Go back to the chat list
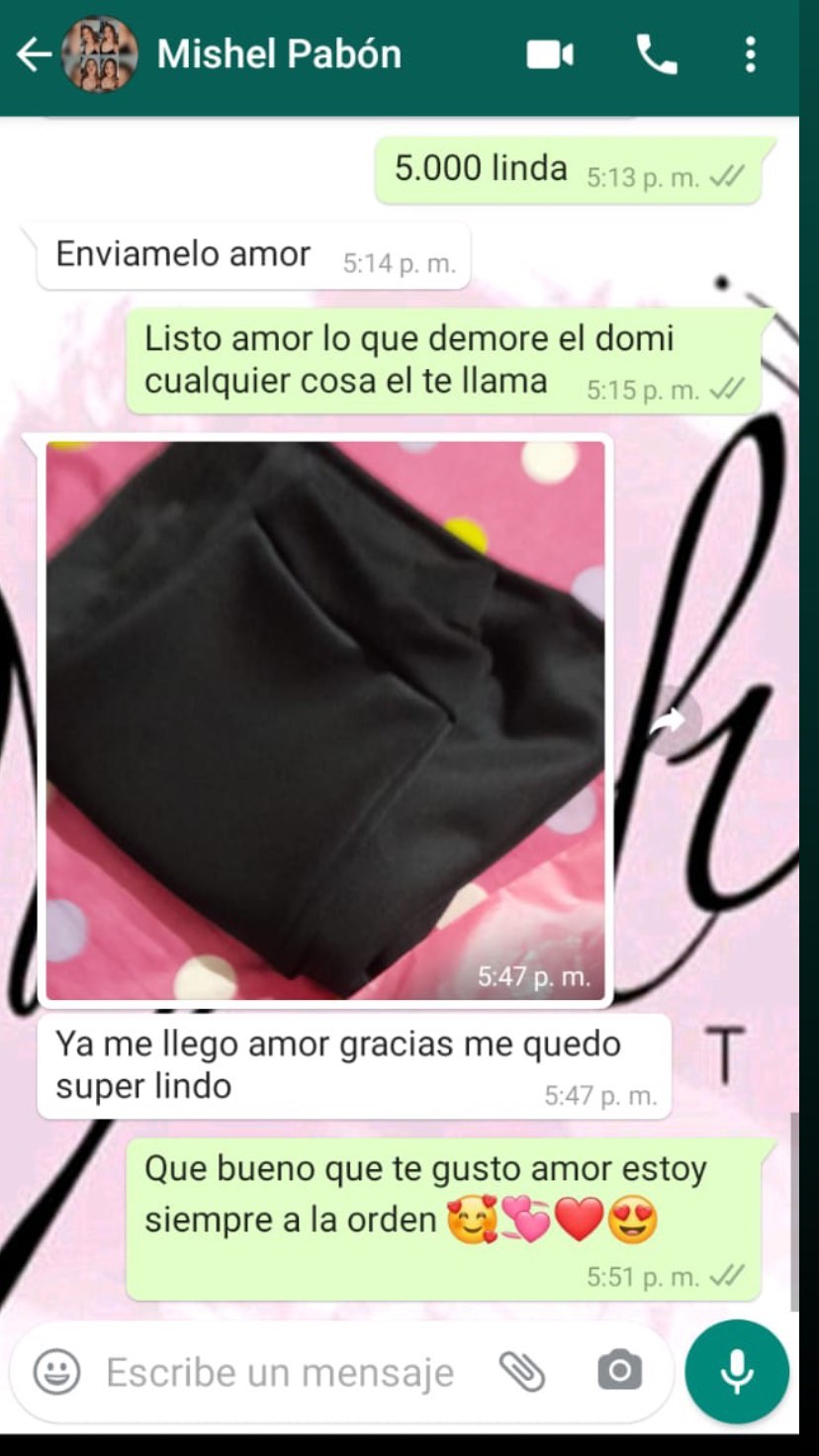Viewport: 819px width, 1456px height. tap(34, 54)
